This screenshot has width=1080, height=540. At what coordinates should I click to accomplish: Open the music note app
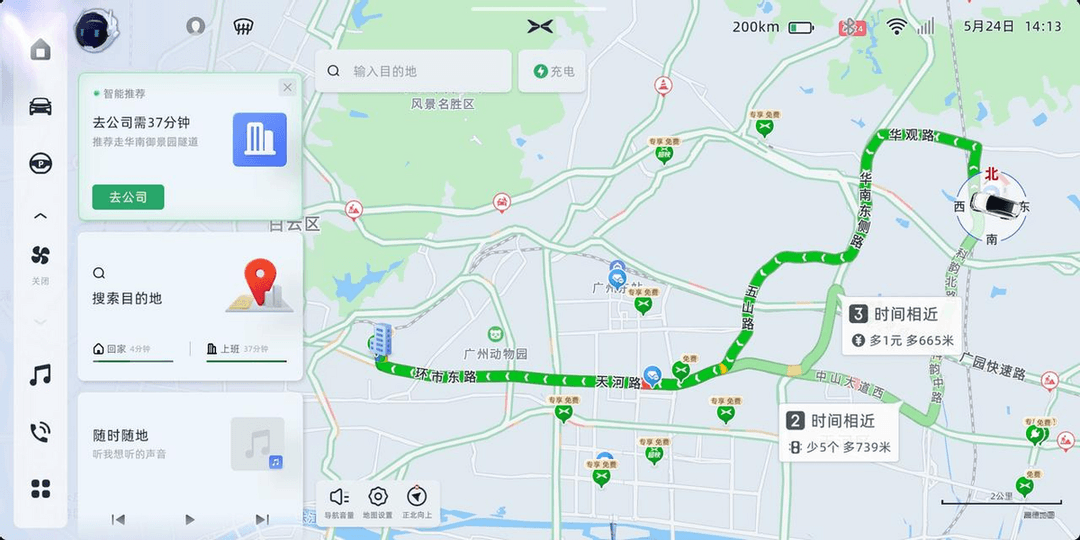point(40,375)
